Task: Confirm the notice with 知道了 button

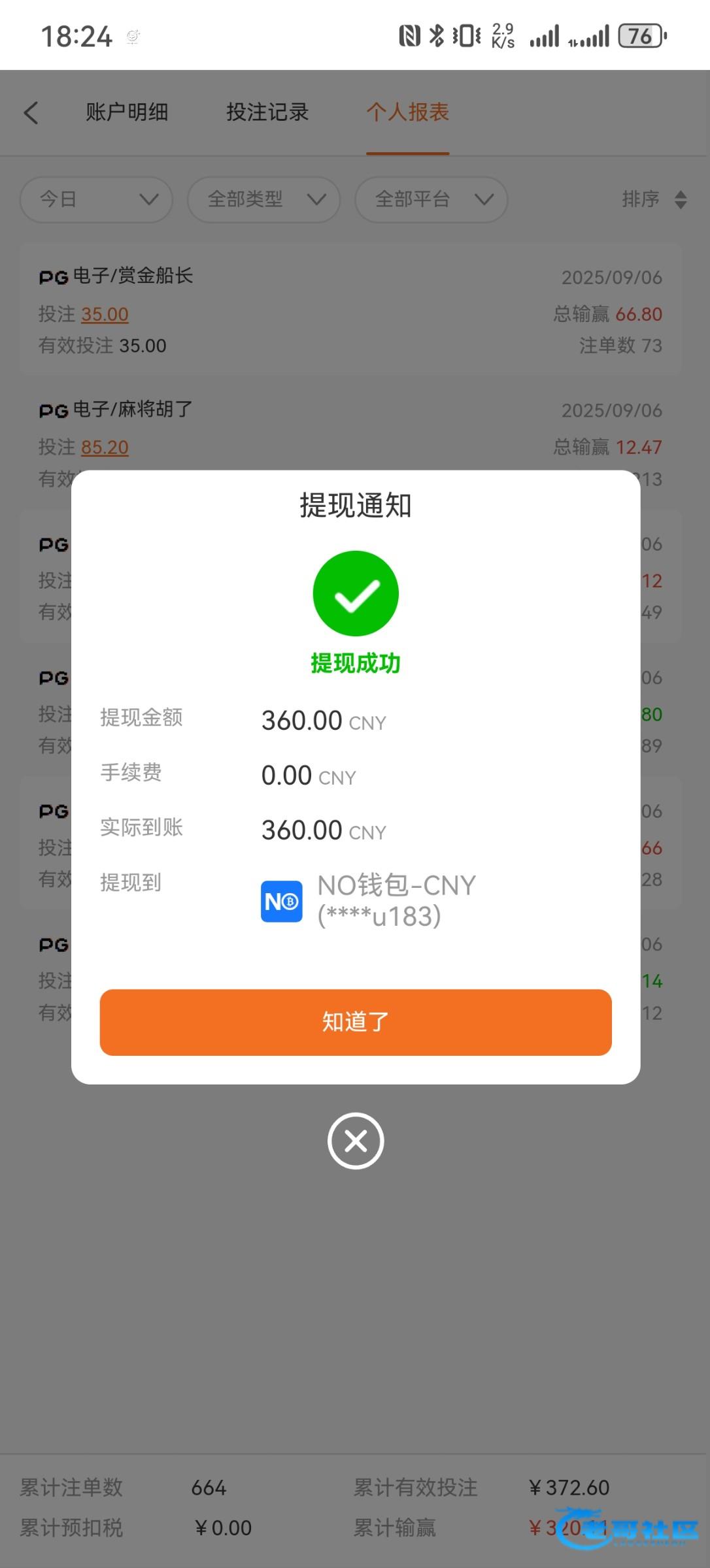Action: pyautogui.click(x=355, y=1022)
